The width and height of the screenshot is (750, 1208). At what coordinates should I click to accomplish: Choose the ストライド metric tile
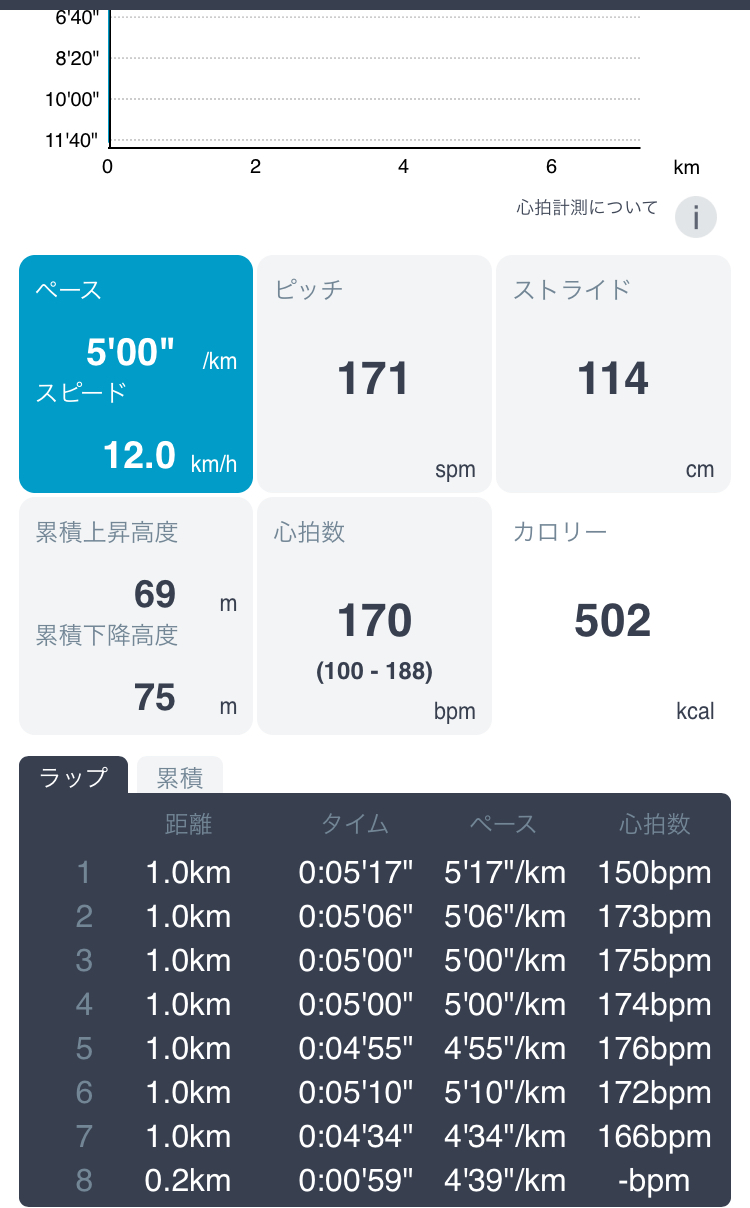click(x=613, y=374)
